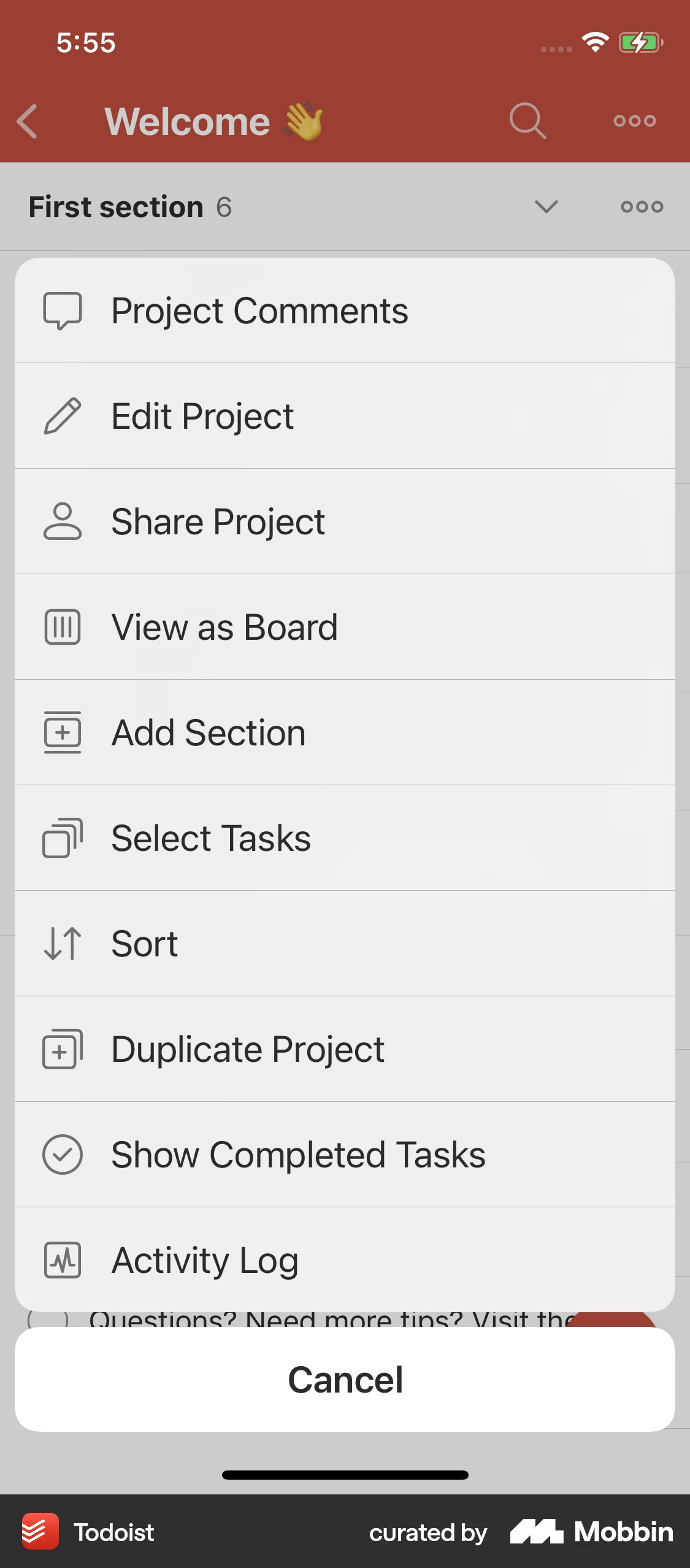This screenshot has height=1568, width=690.
Task: Tap the Cancel button
Action: coord(345,1379)
